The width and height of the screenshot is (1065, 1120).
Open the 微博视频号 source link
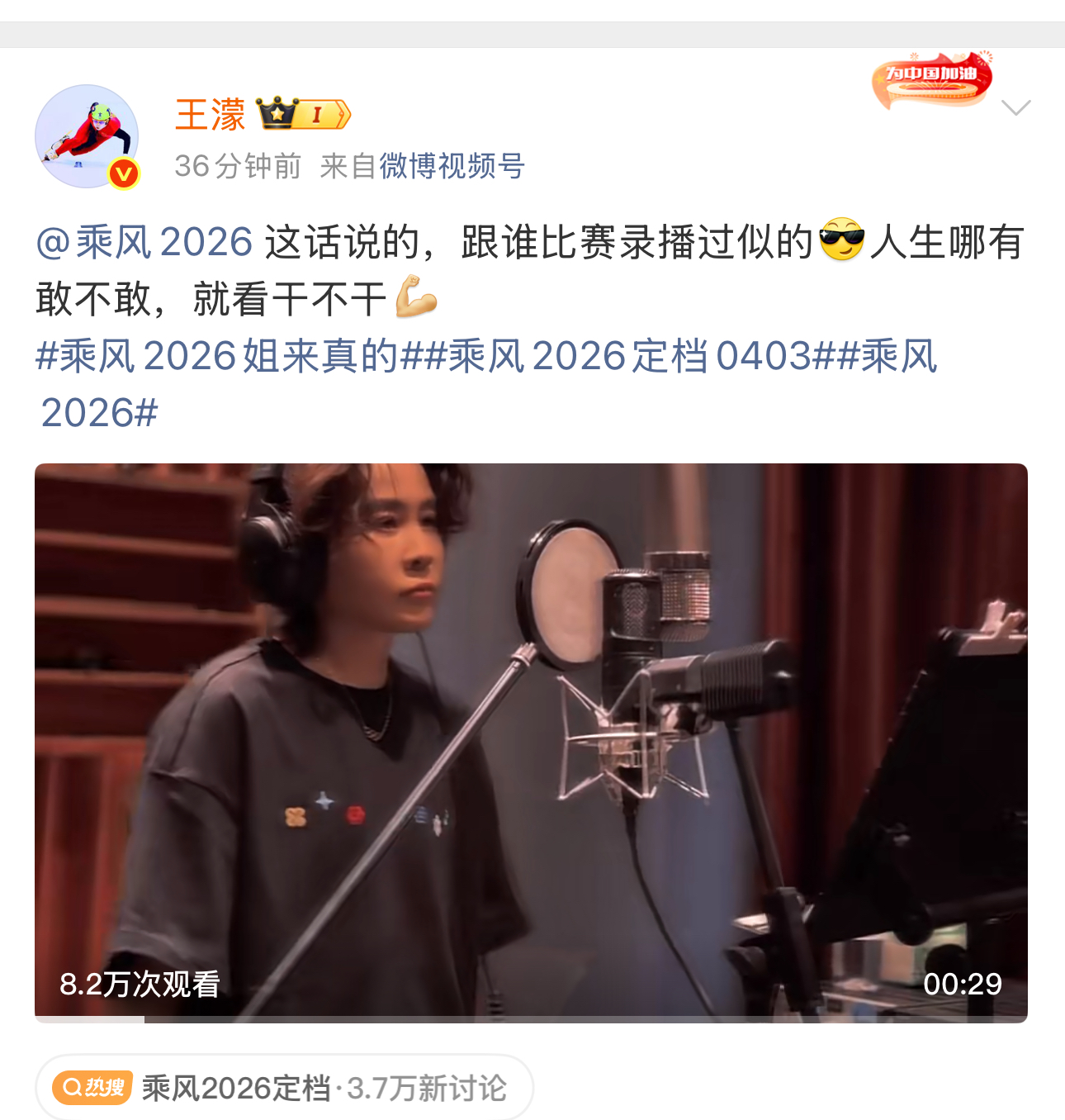coord(452,166)
